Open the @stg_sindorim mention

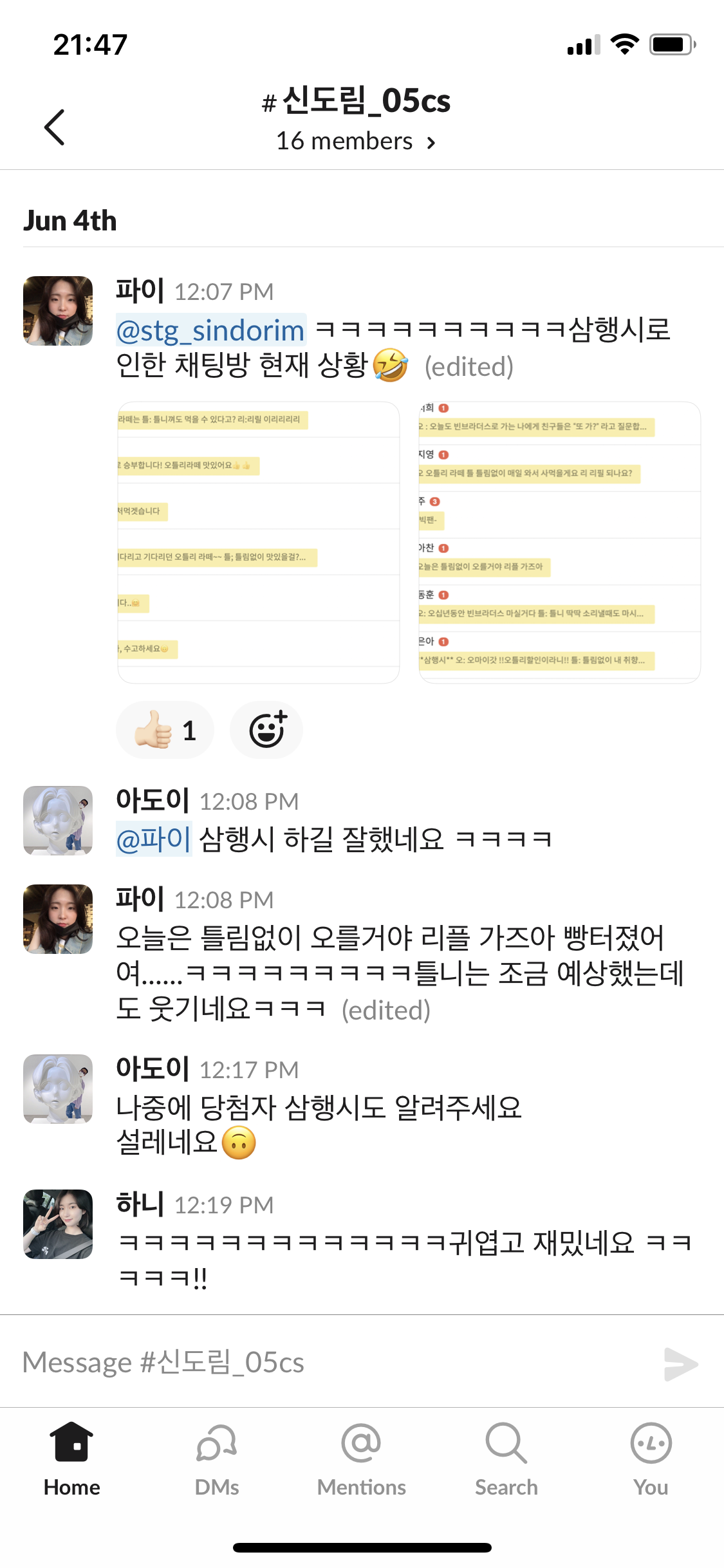click(210, 330)
